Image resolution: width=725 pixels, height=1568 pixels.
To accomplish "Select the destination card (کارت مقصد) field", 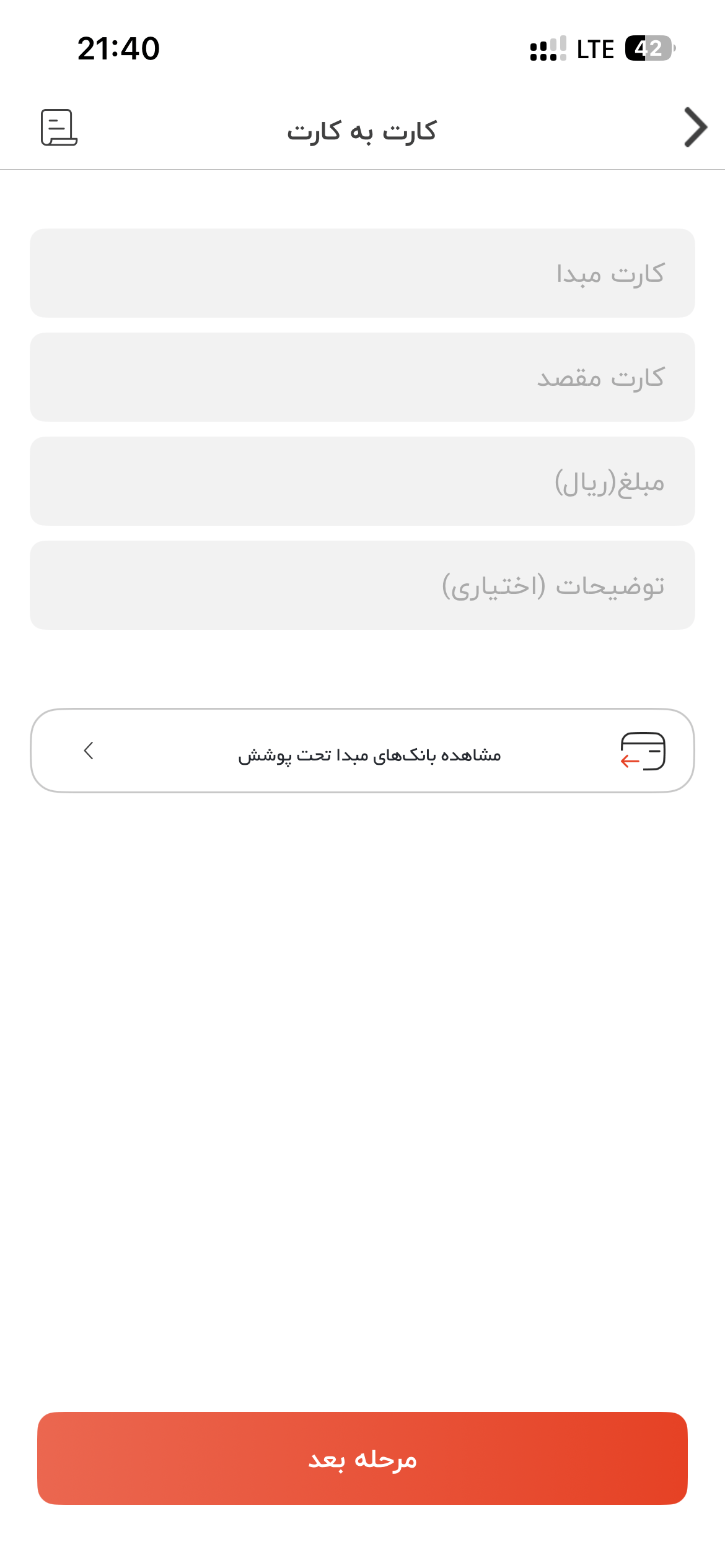I will 362,377.
